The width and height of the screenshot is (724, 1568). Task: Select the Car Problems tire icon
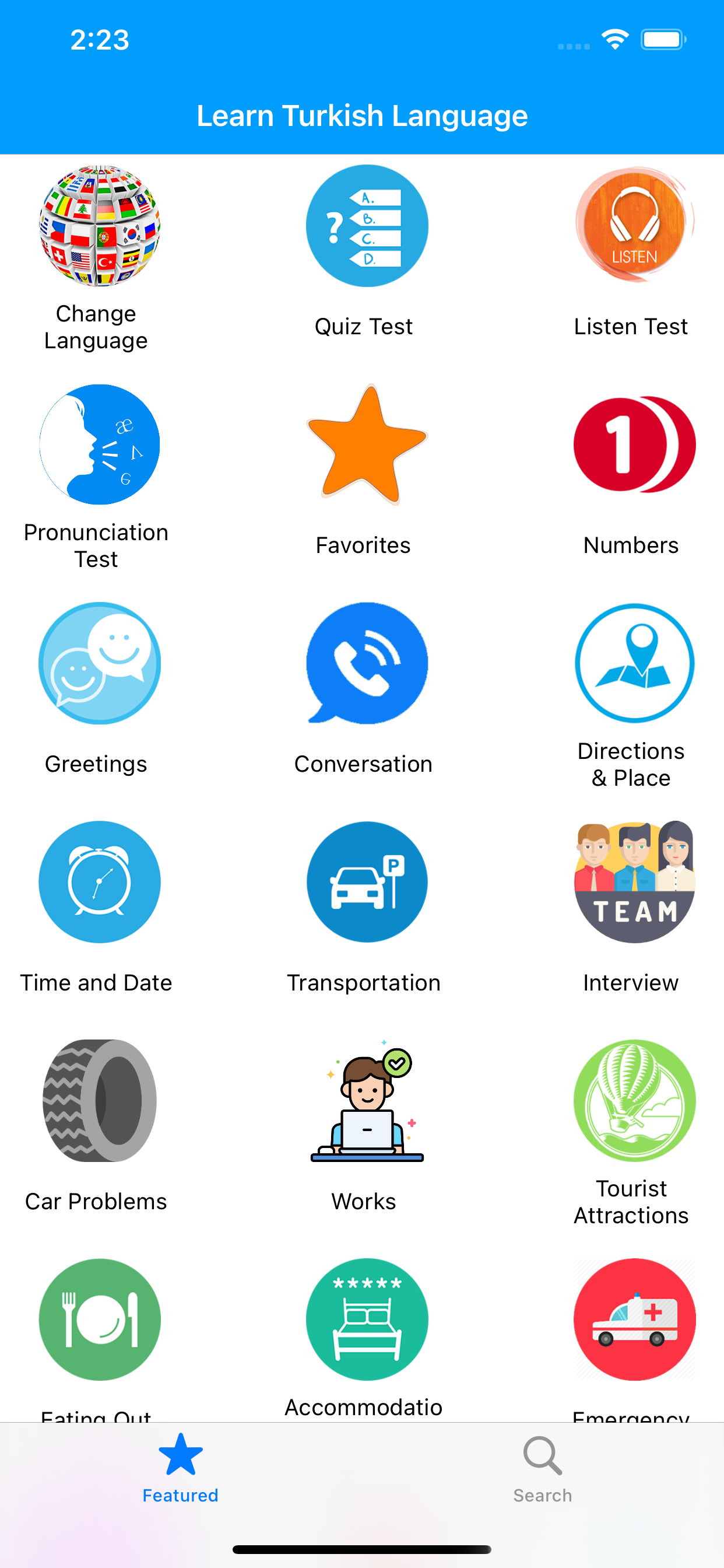pyautogui.click(x=99, y=1102)
